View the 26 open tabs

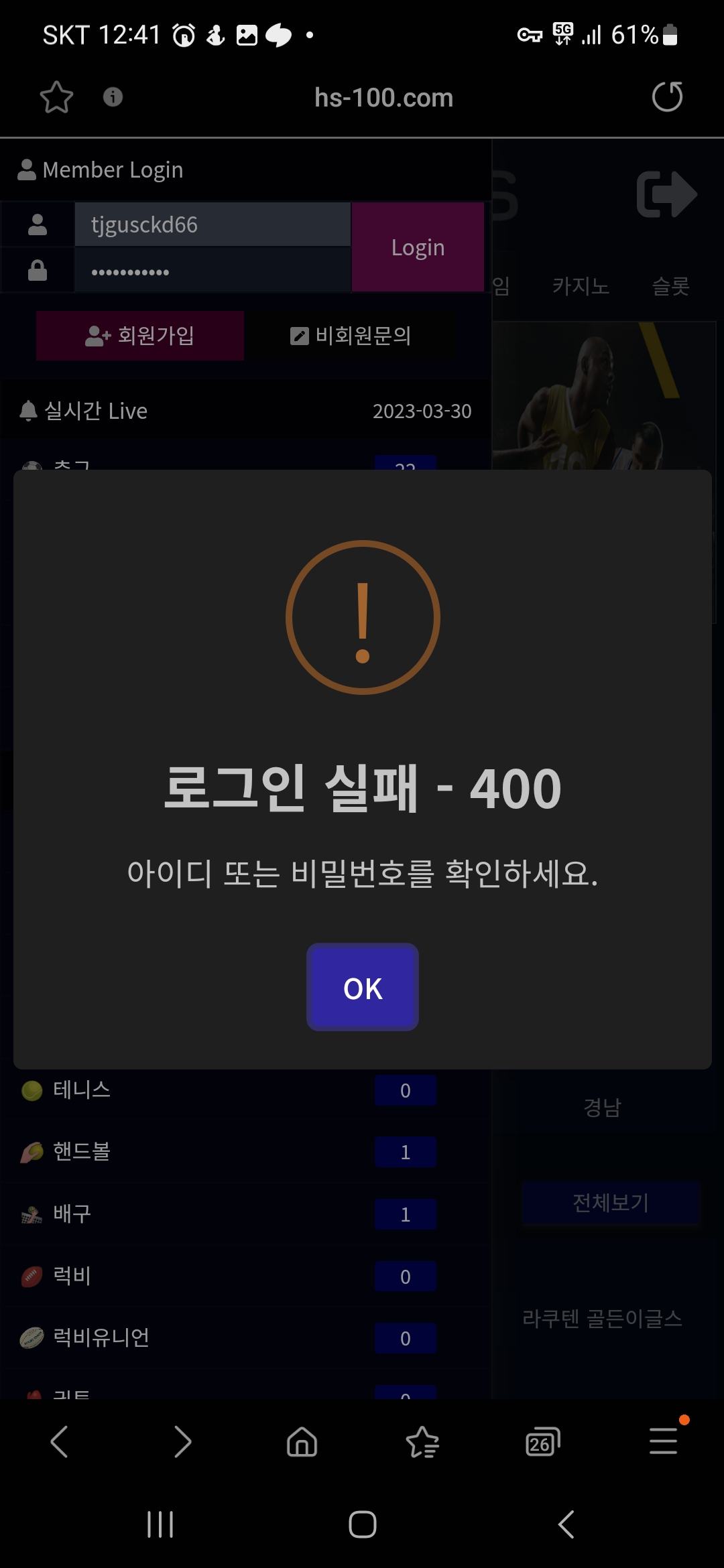pos(542,1441)
